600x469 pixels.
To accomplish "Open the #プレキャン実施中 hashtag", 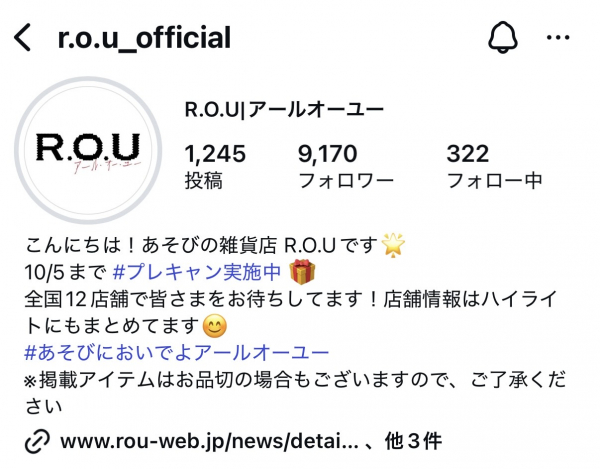I will click(196, 271).
